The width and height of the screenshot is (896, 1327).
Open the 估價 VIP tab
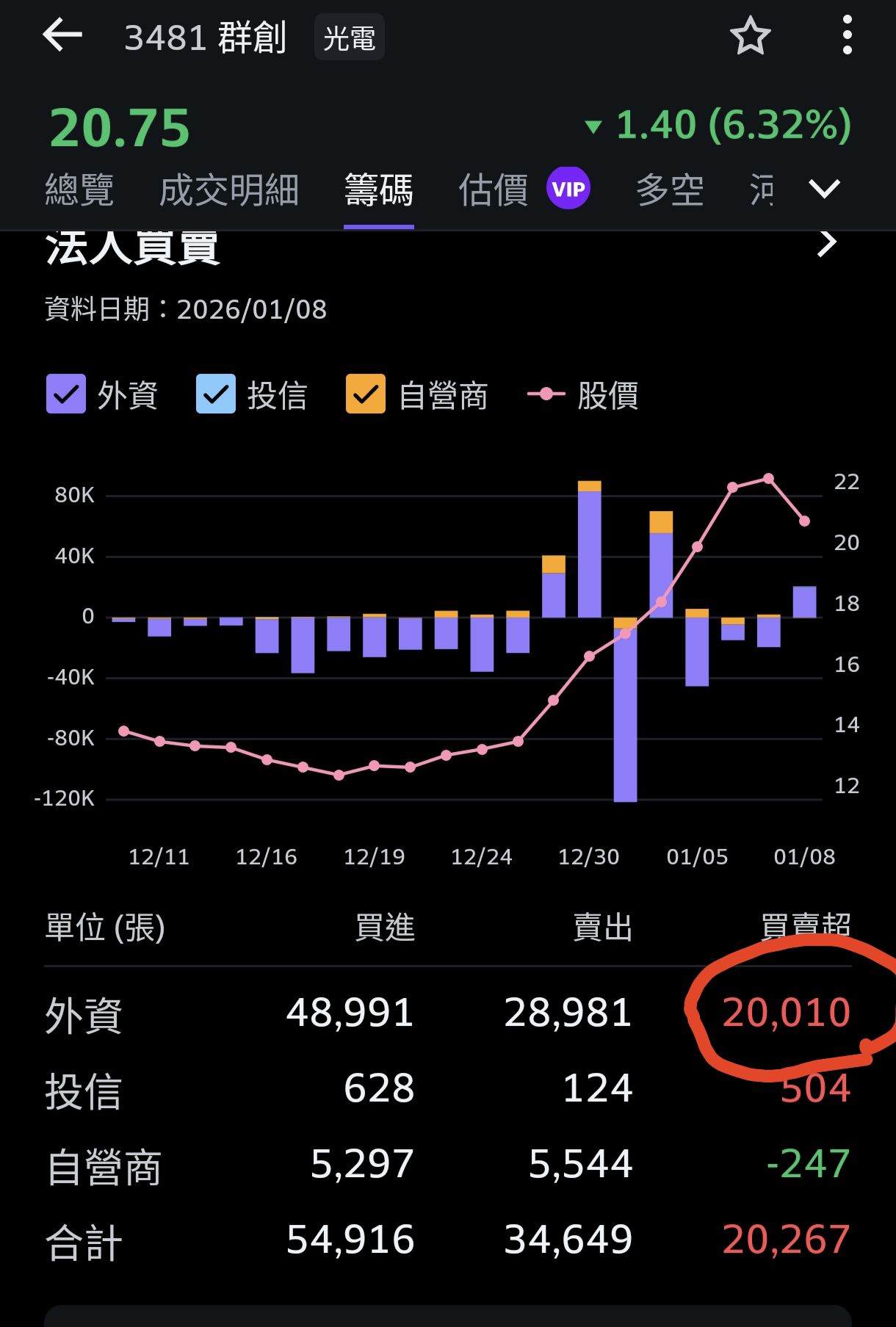tap(524, 189)
